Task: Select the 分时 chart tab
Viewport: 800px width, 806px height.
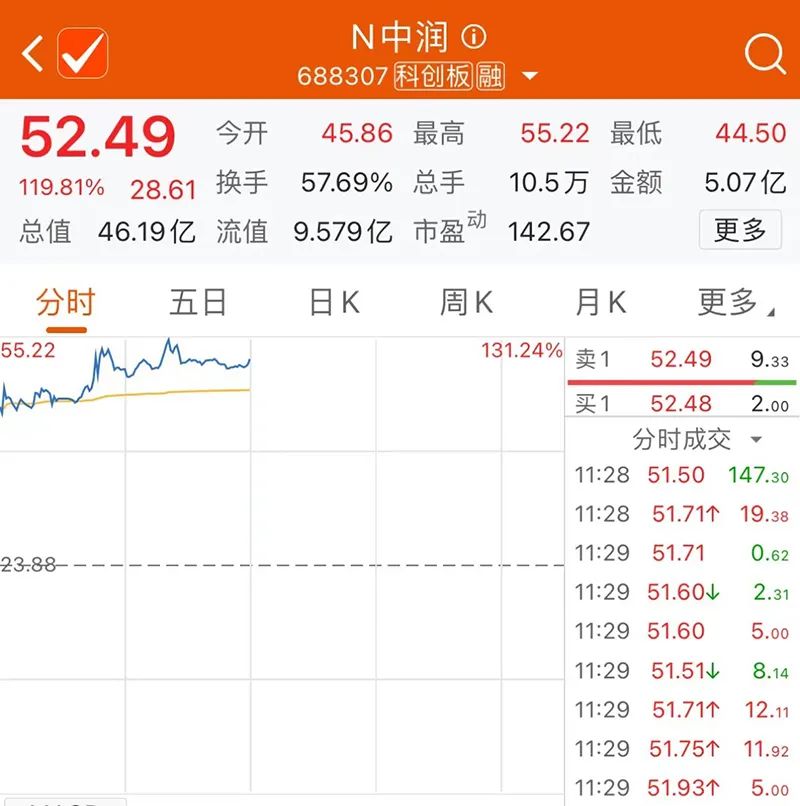Action: [66, 302]
